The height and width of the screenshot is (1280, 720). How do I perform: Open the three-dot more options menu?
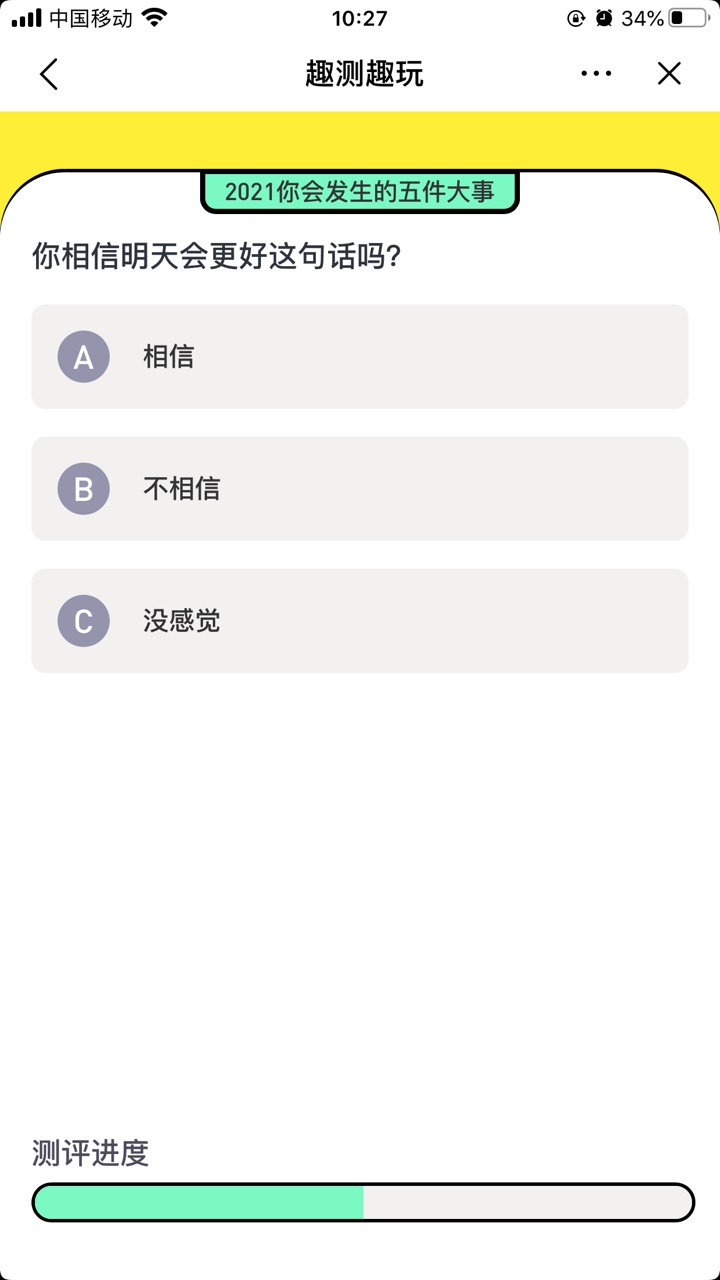(x=596, y=74)
